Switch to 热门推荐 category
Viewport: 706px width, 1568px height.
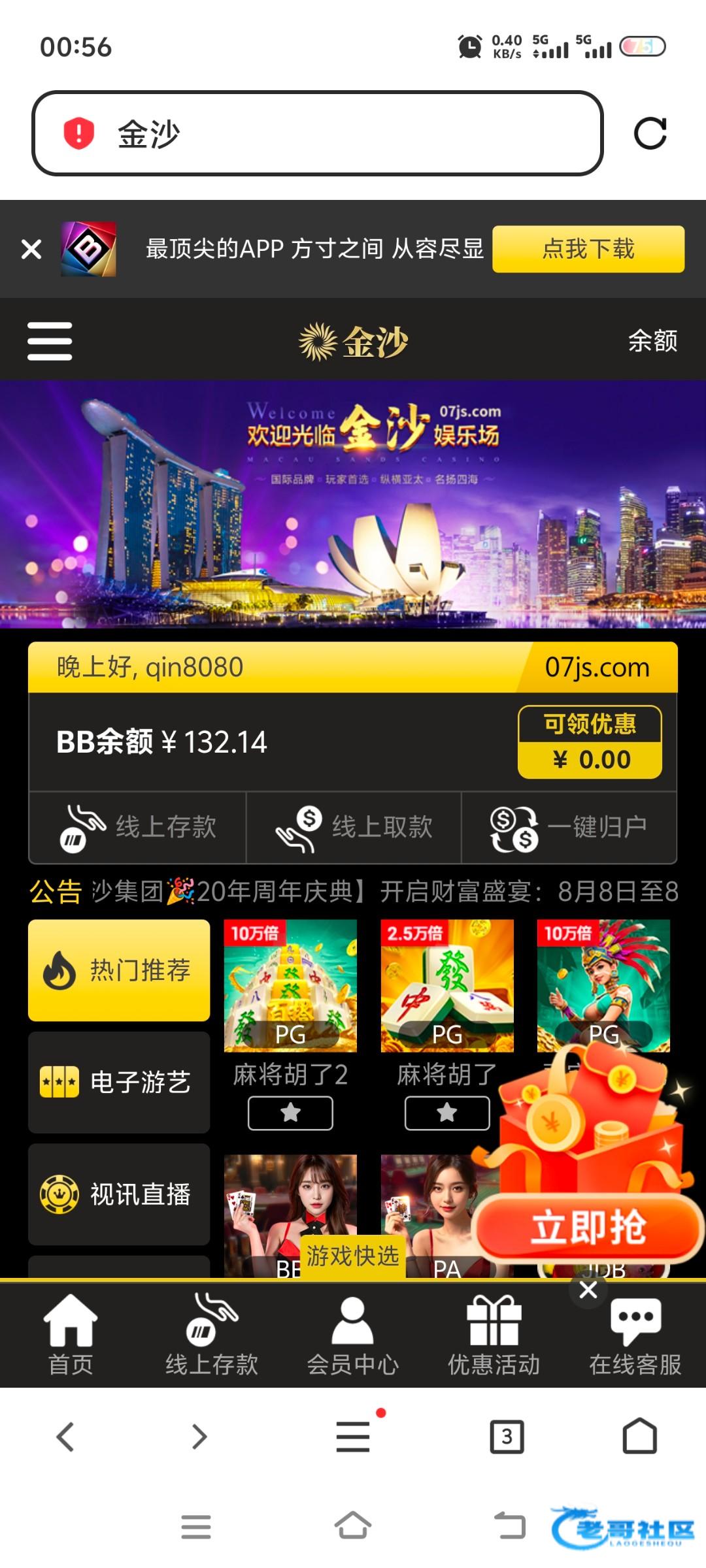tap(119, 970)
